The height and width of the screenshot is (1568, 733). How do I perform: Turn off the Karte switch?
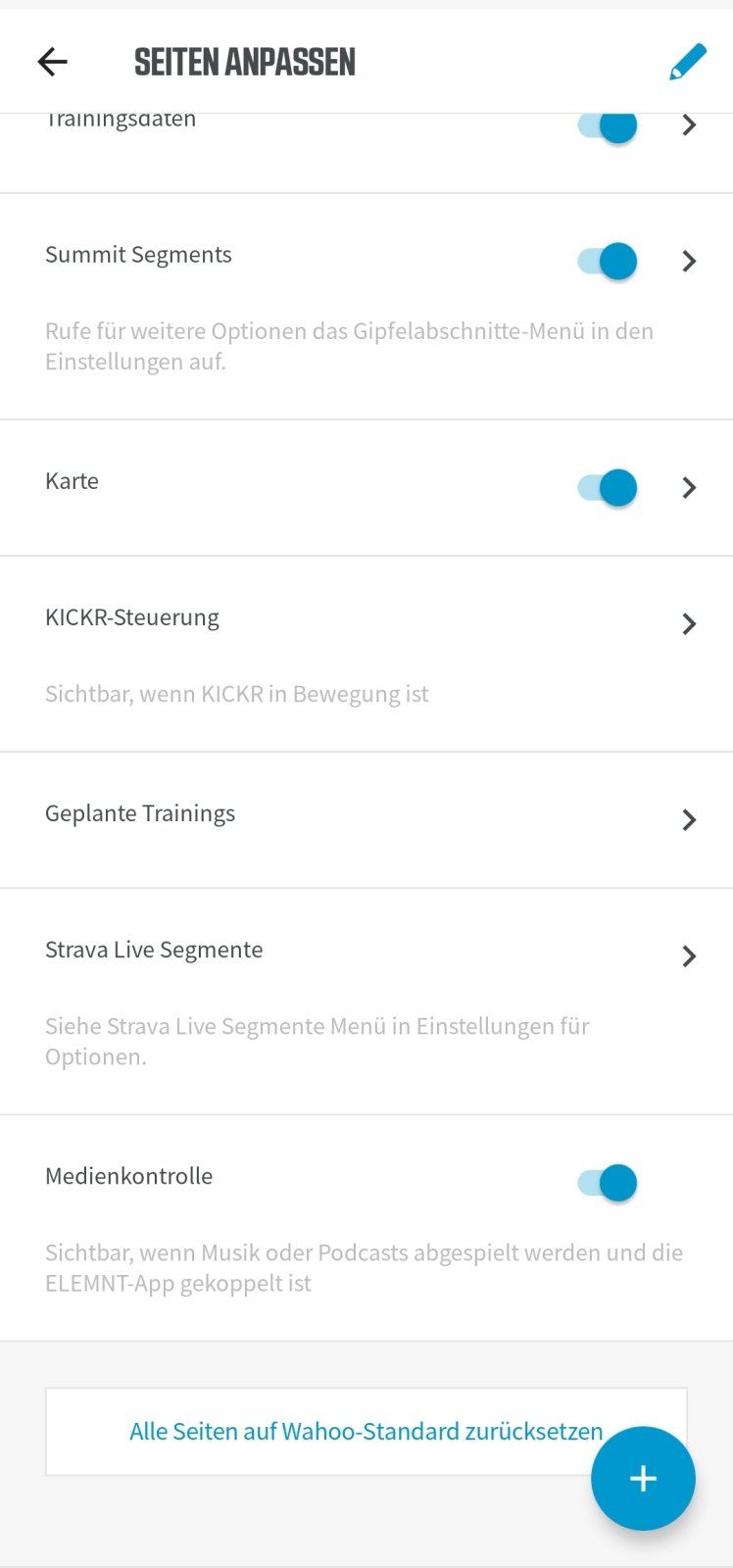pyautogui.click(x=608, y=488)
